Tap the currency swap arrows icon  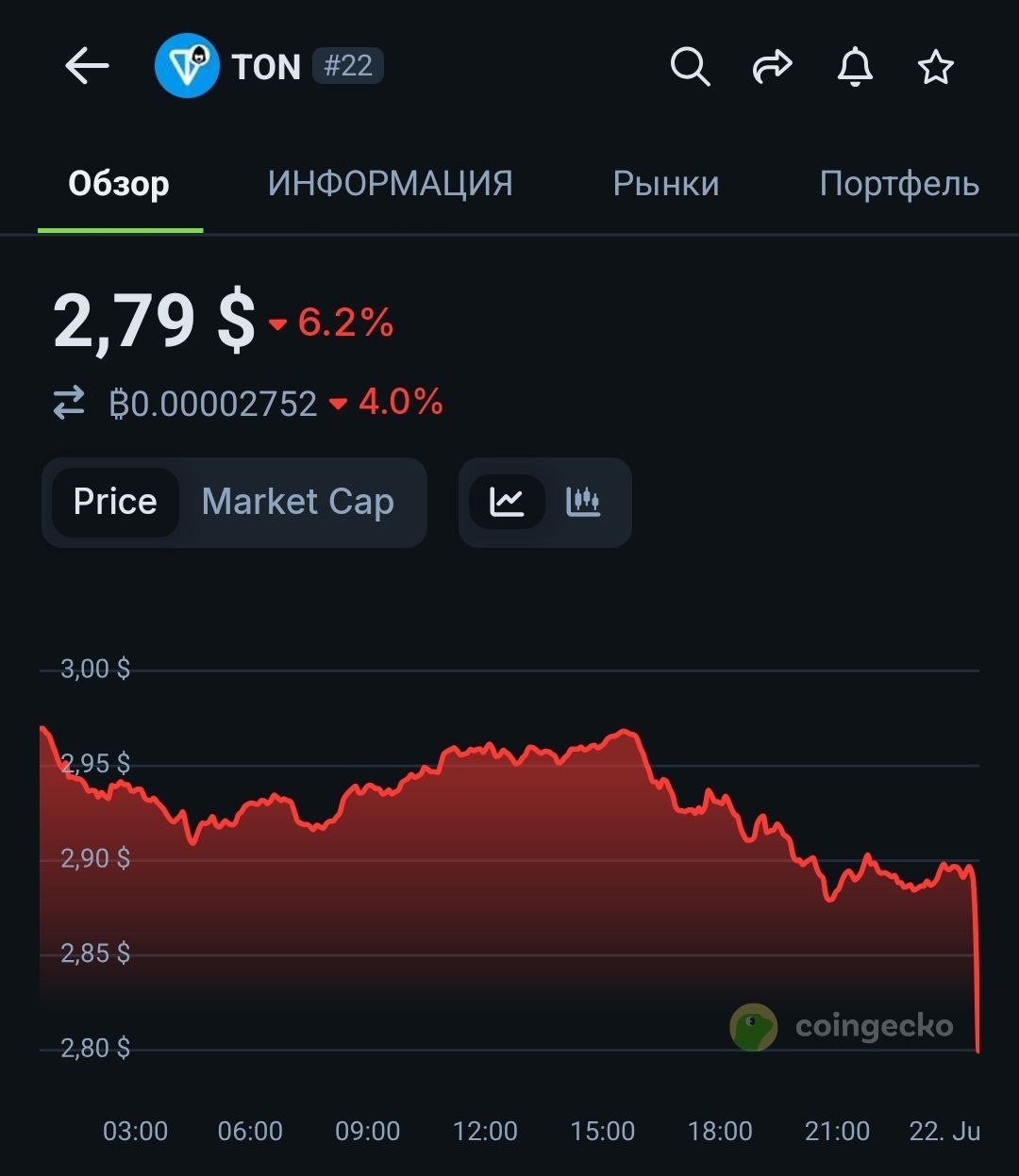tap(69, 404)
